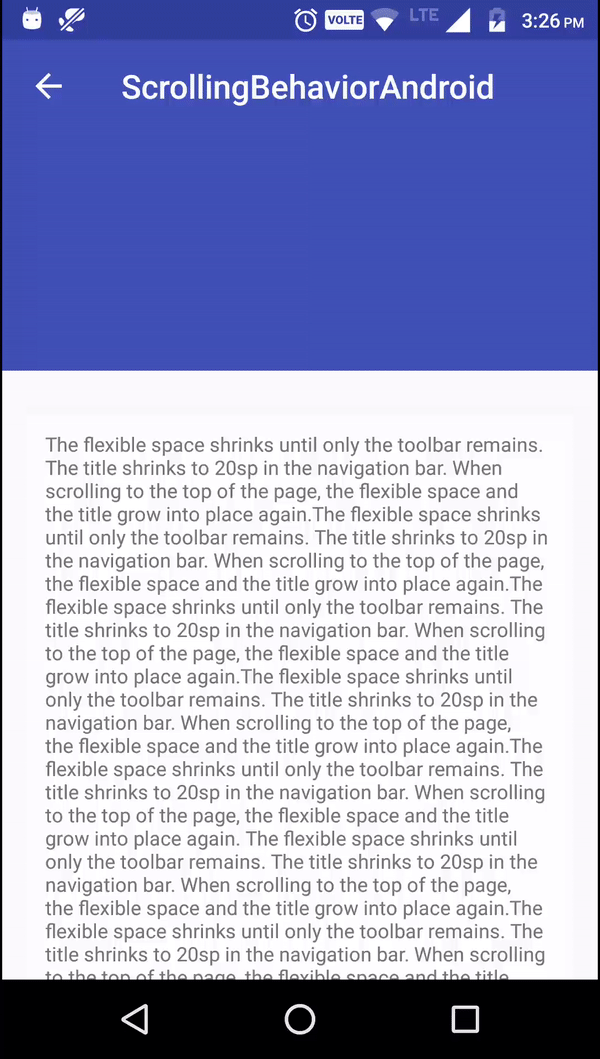600x1059 pixels.
Task: Open the recent apps view
Action: 465,1018
